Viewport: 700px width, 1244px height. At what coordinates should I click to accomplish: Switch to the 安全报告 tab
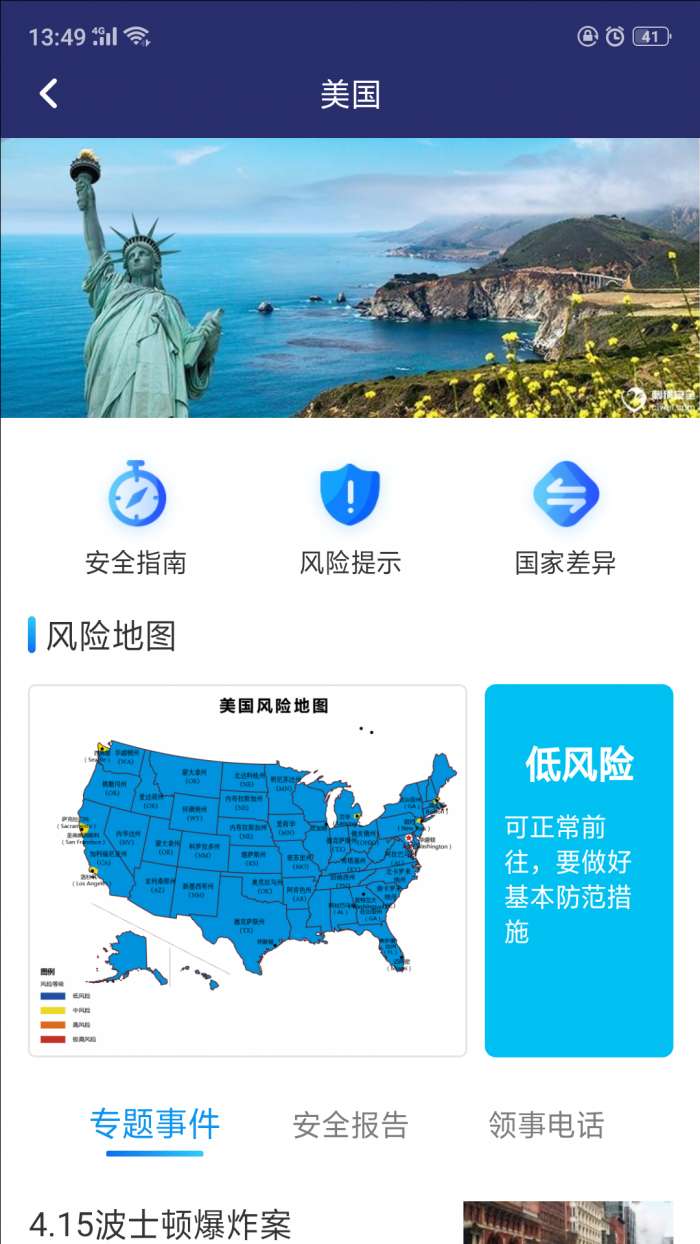coord(350,1125)
